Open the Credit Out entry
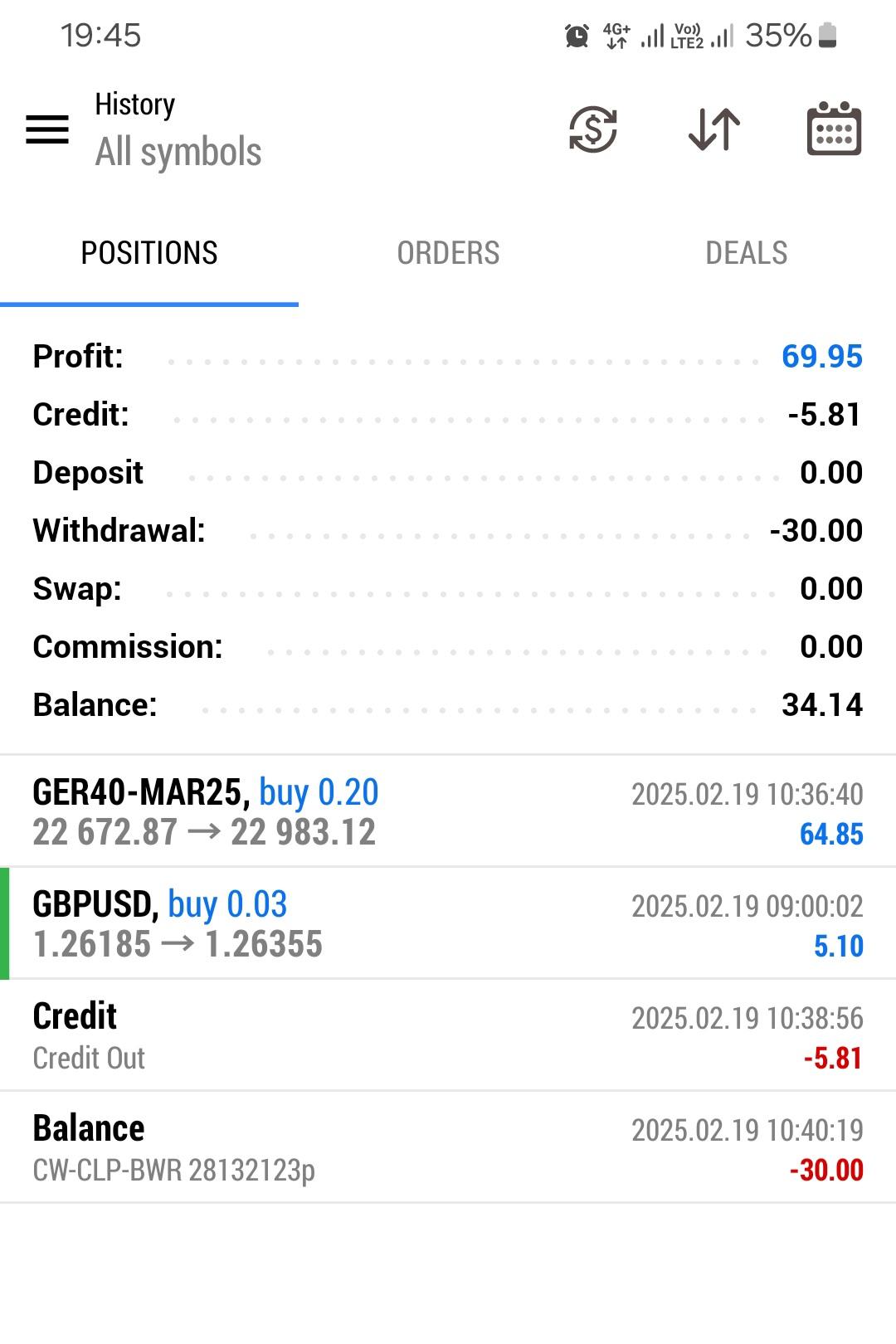Viewport: 896px width, 1344px height. point(448,1035)
